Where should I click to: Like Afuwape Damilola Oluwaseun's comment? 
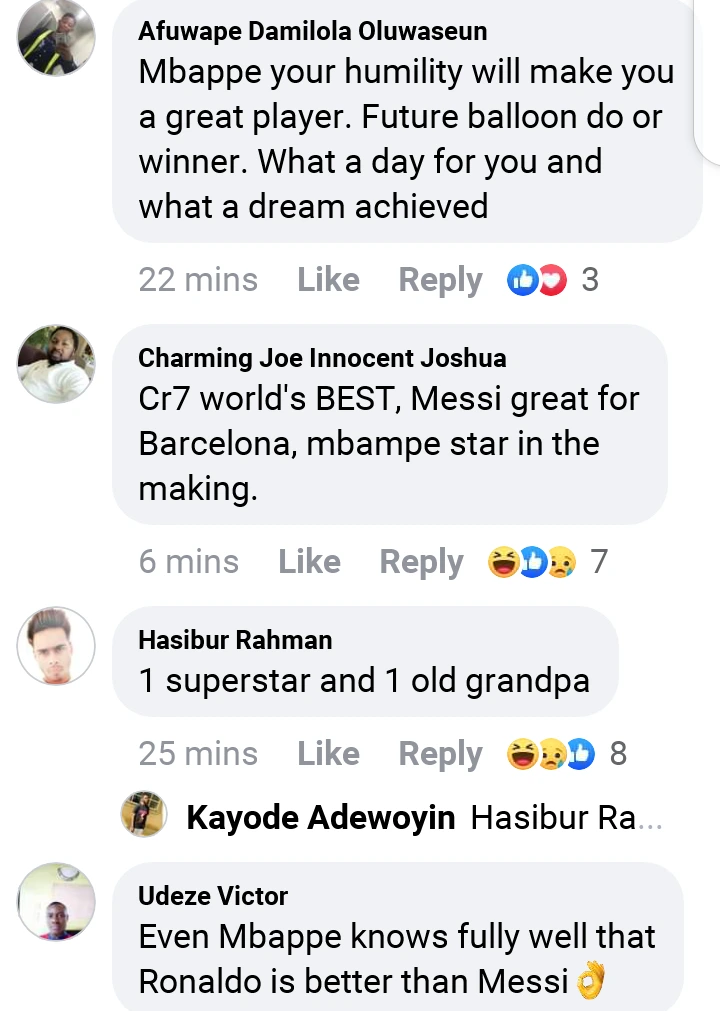point(328,280)
